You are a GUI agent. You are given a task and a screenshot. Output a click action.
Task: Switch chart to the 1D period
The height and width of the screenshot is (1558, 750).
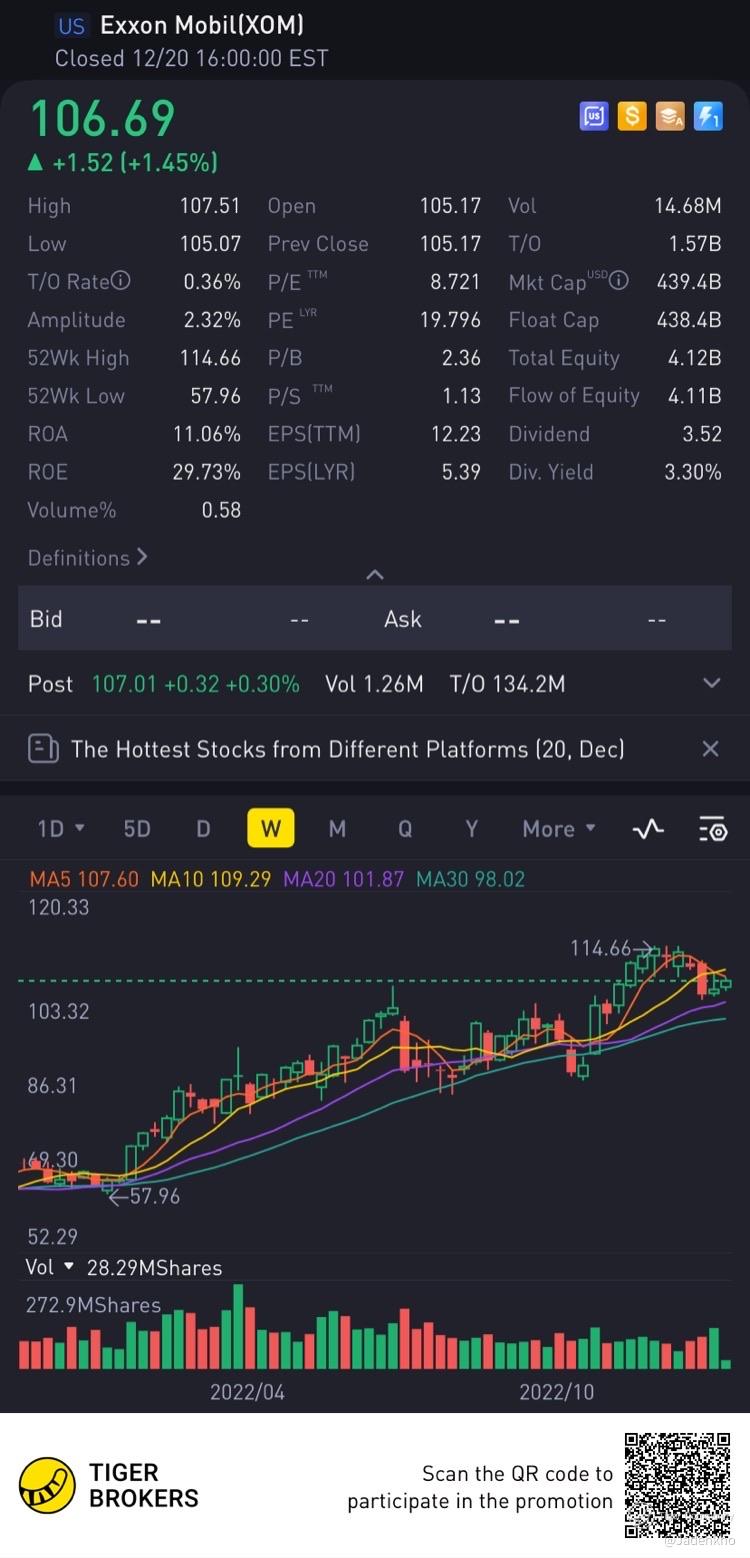click(x=60, y=829)
